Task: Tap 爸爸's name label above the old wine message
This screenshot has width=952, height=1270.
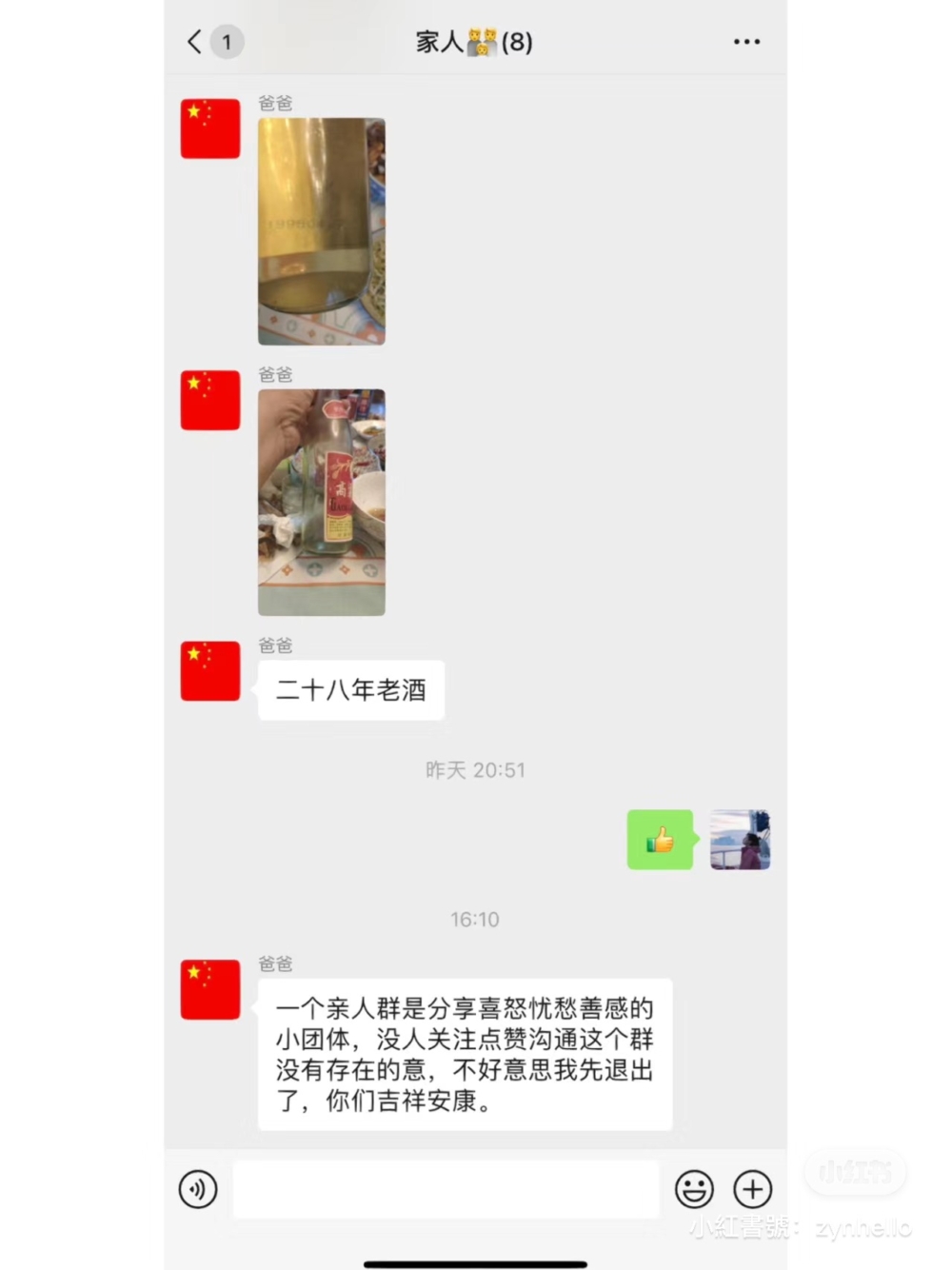Action: point(275,646)
